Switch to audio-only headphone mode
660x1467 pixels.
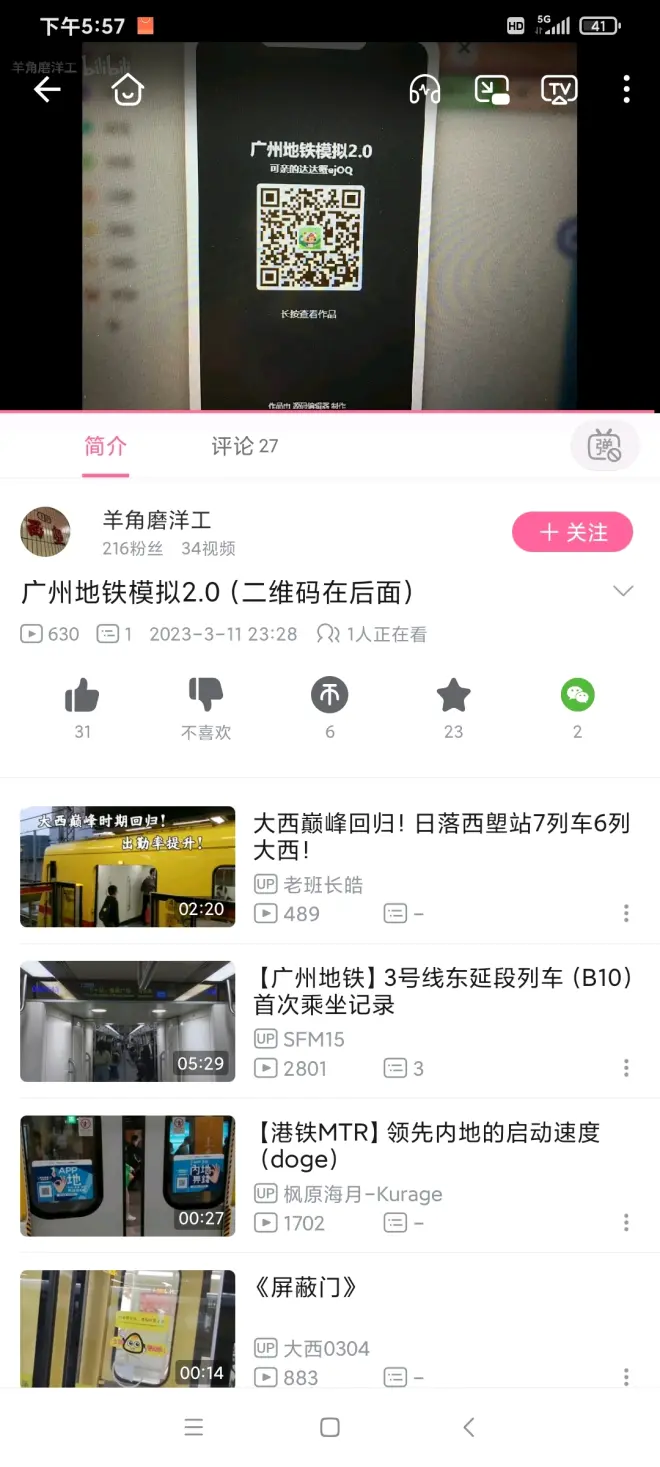[x=425, y=90]
